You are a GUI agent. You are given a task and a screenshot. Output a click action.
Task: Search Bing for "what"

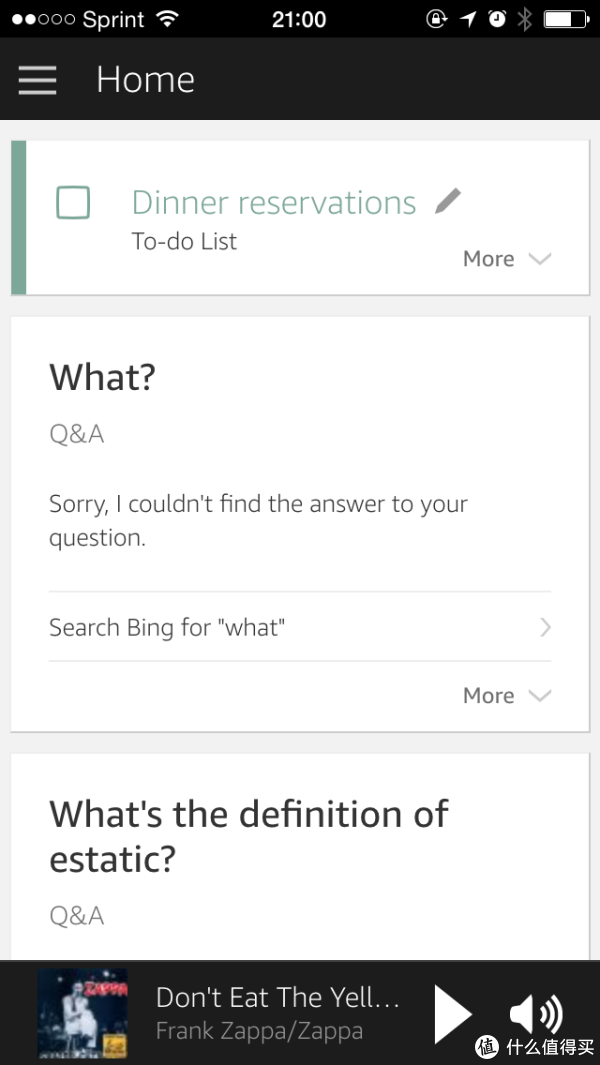coord(300,627)
